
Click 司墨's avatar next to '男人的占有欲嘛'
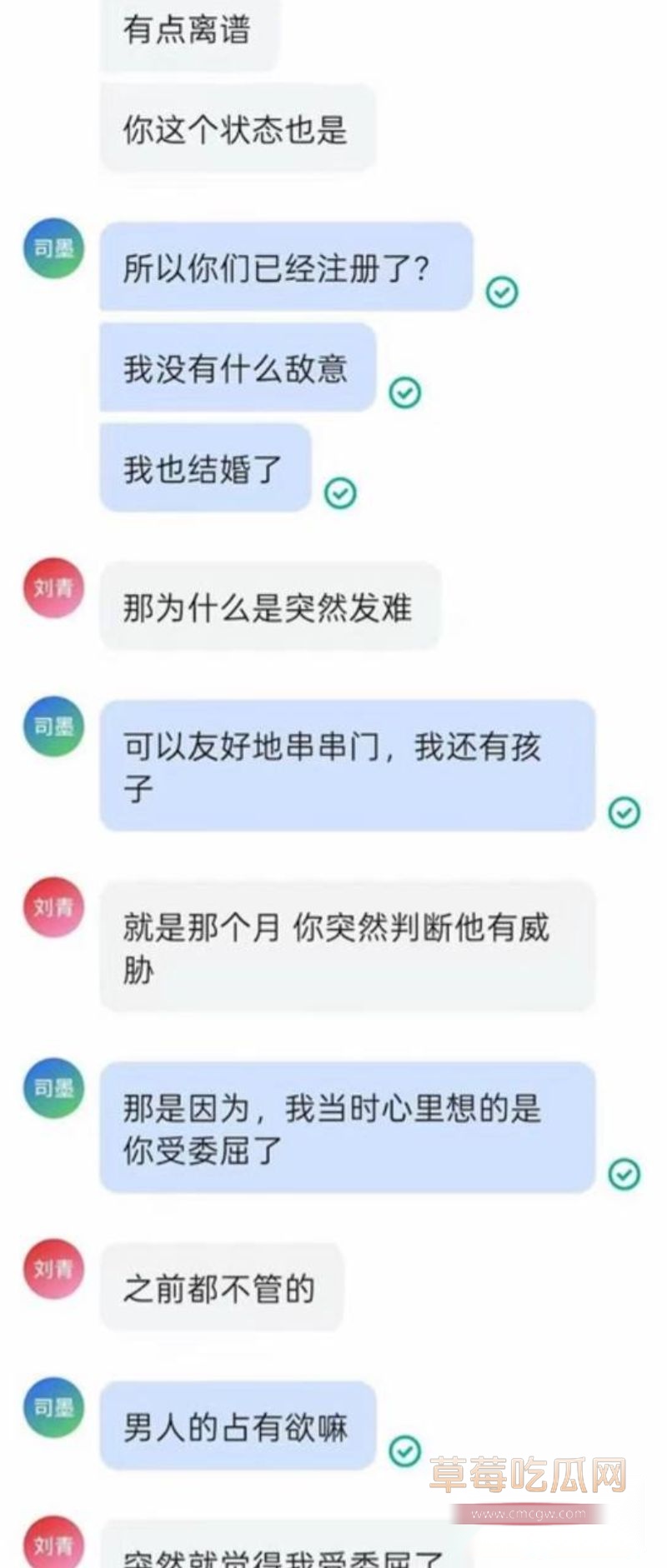point(52,1406)
